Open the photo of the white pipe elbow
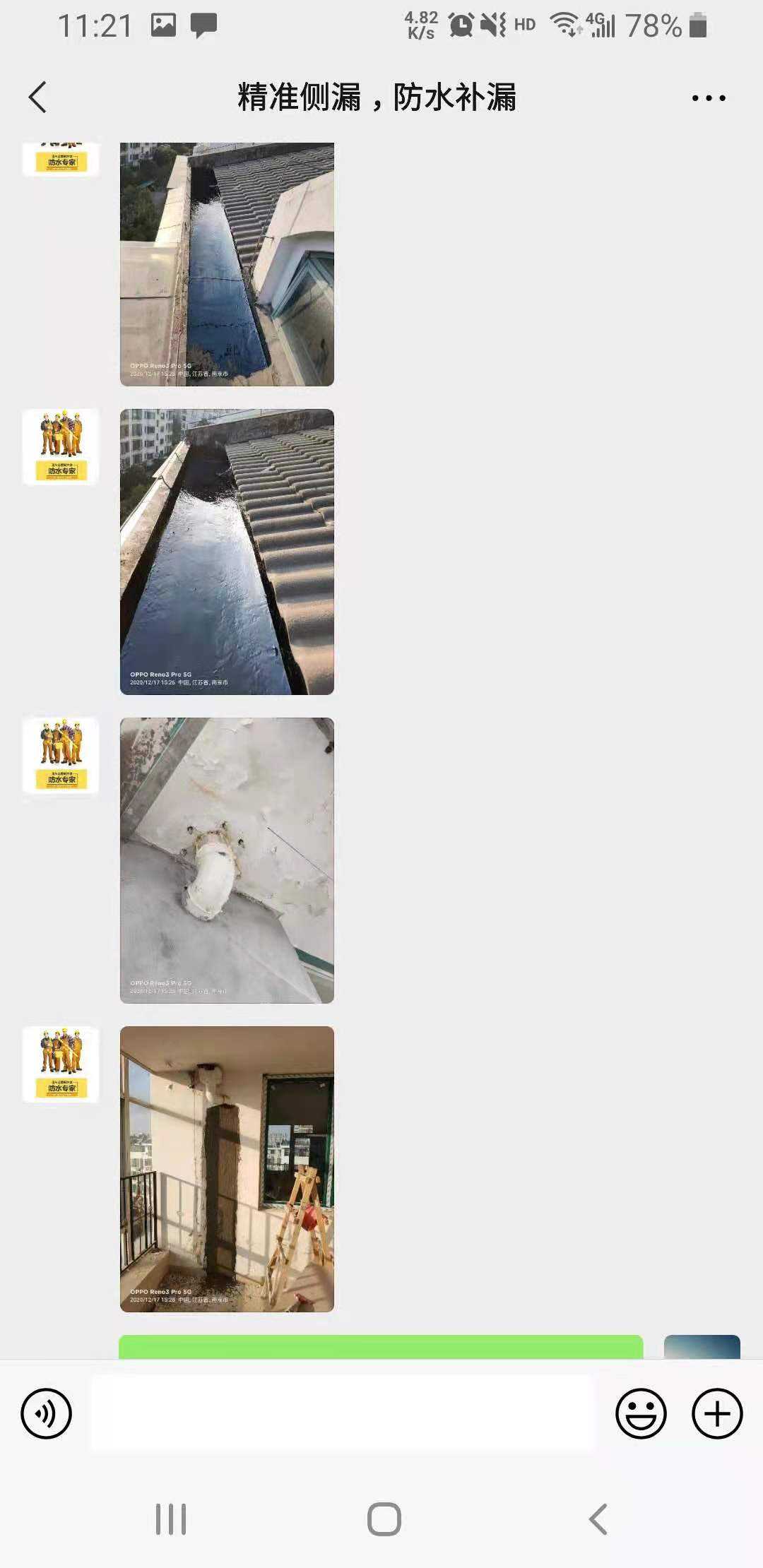Screen dimensions: 763x1568 [227, 860]
